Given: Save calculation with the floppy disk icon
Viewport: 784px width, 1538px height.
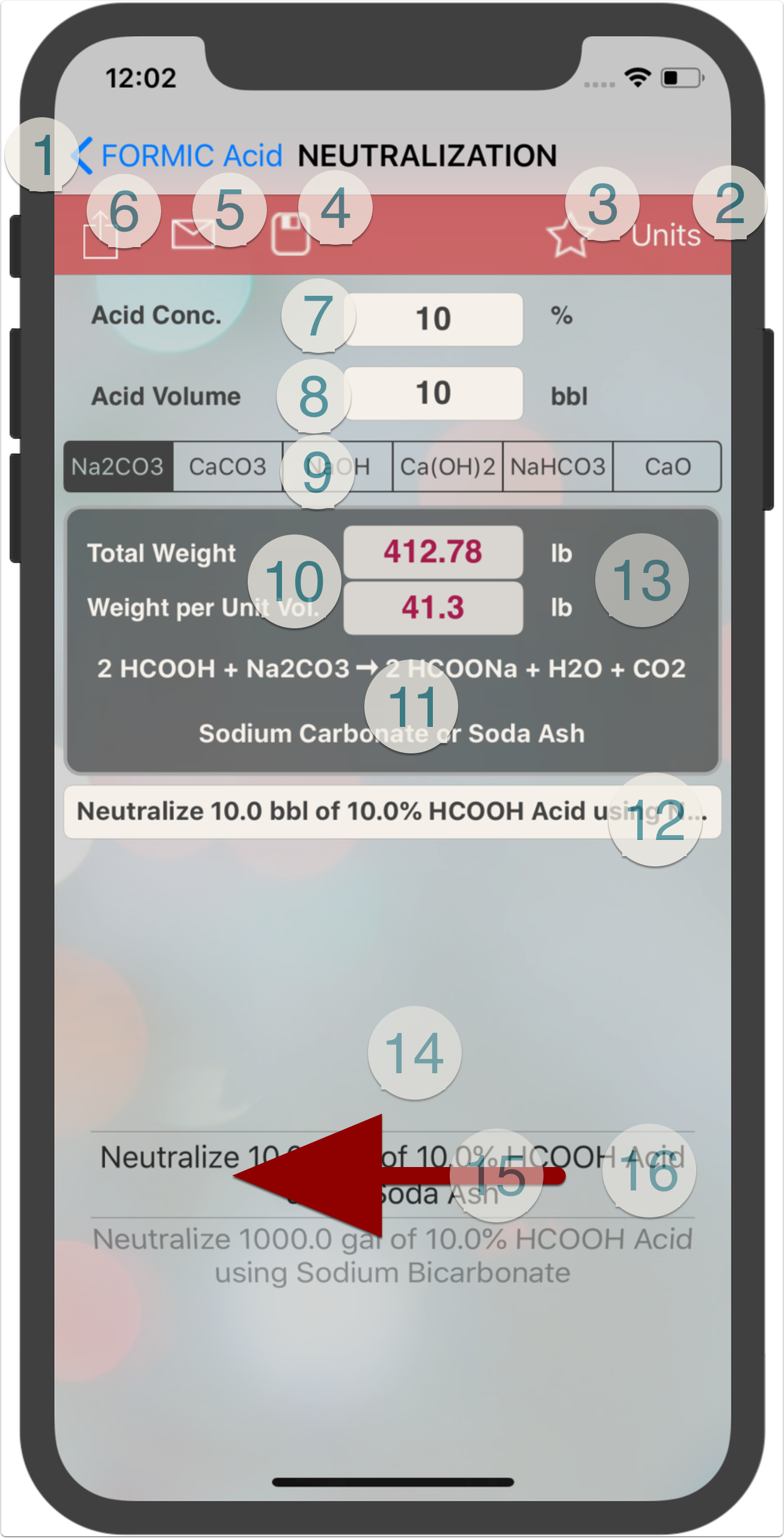Looking at the screenshot, I should click(291, 235).
